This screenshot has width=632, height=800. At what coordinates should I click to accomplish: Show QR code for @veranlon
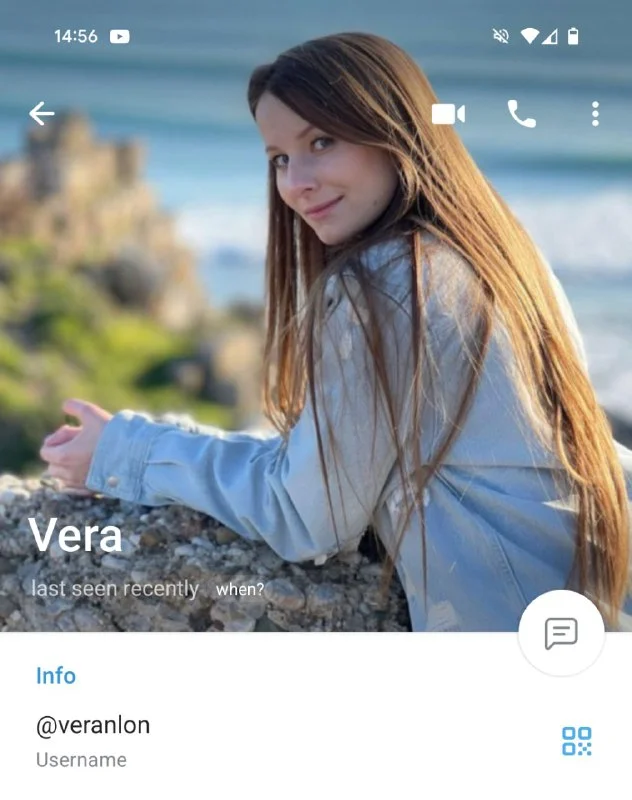[576, 741]
